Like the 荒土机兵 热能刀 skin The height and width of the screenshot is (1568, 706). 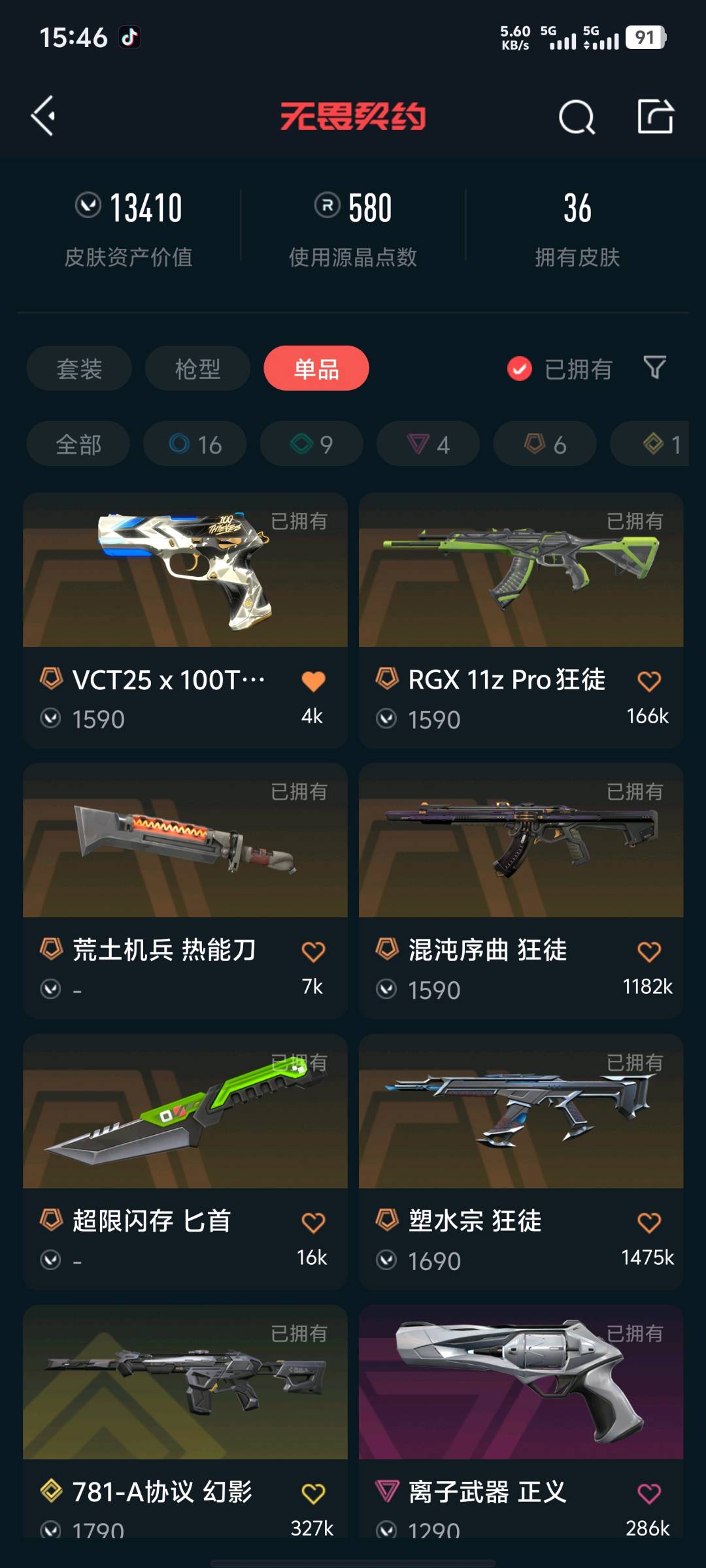click(313, 952)
